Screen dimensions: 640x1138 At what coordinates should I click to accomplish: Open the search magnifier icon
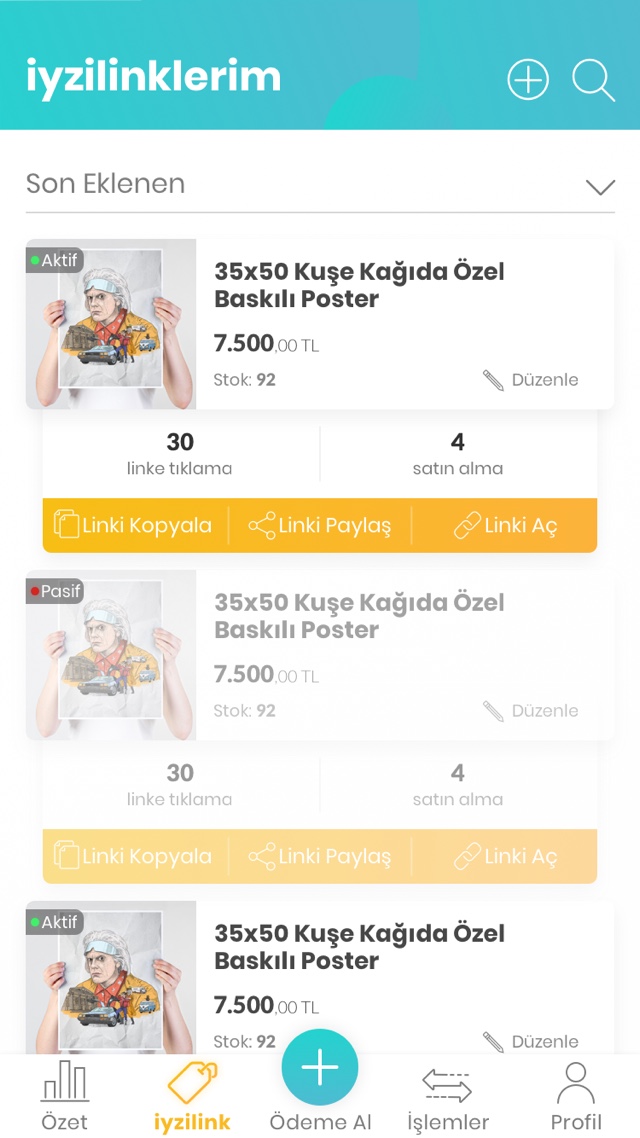click(x=593, y=80)
